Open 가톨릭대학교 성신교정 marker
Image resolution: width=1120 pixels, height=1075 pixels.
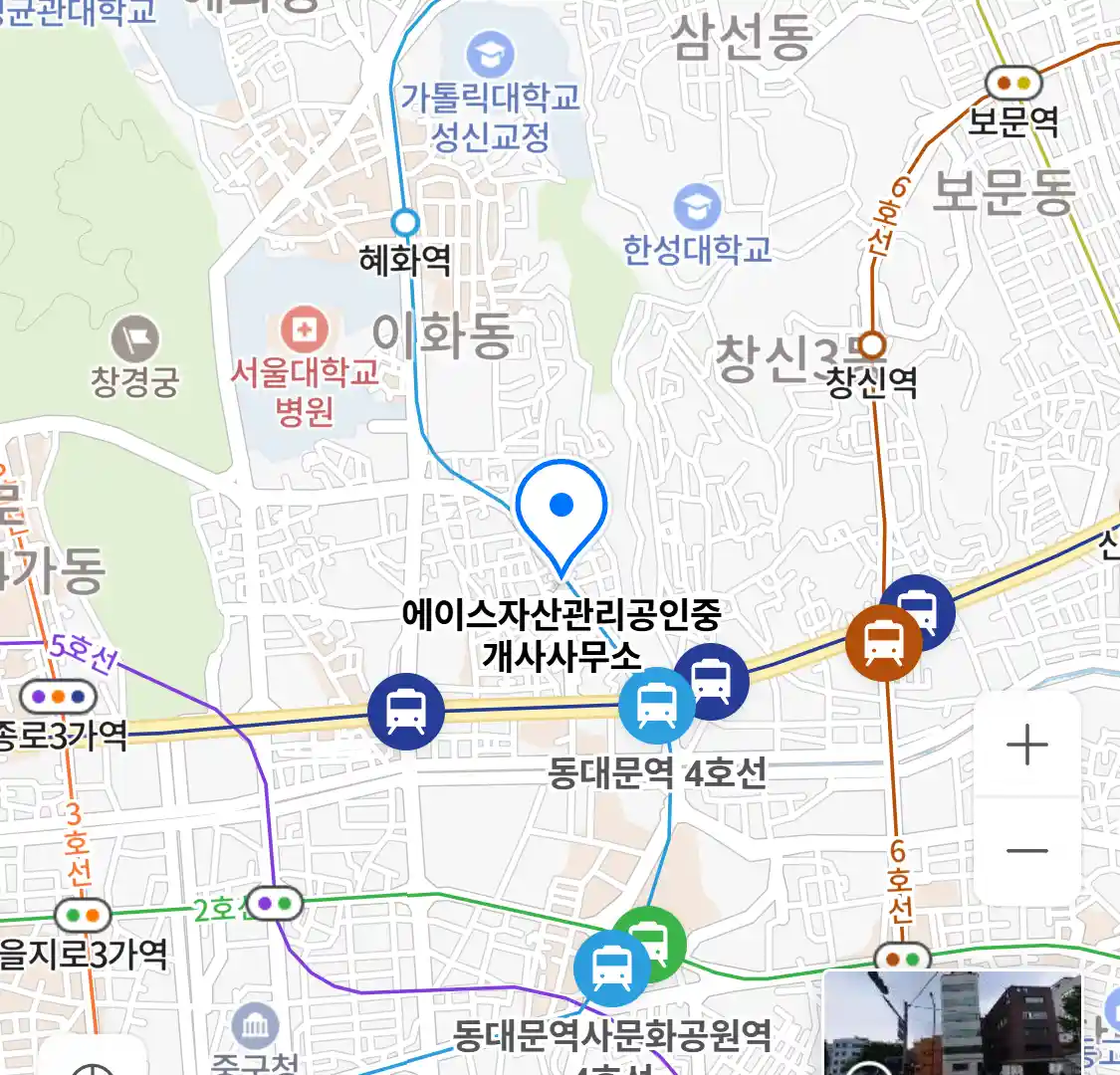point(490,55)
